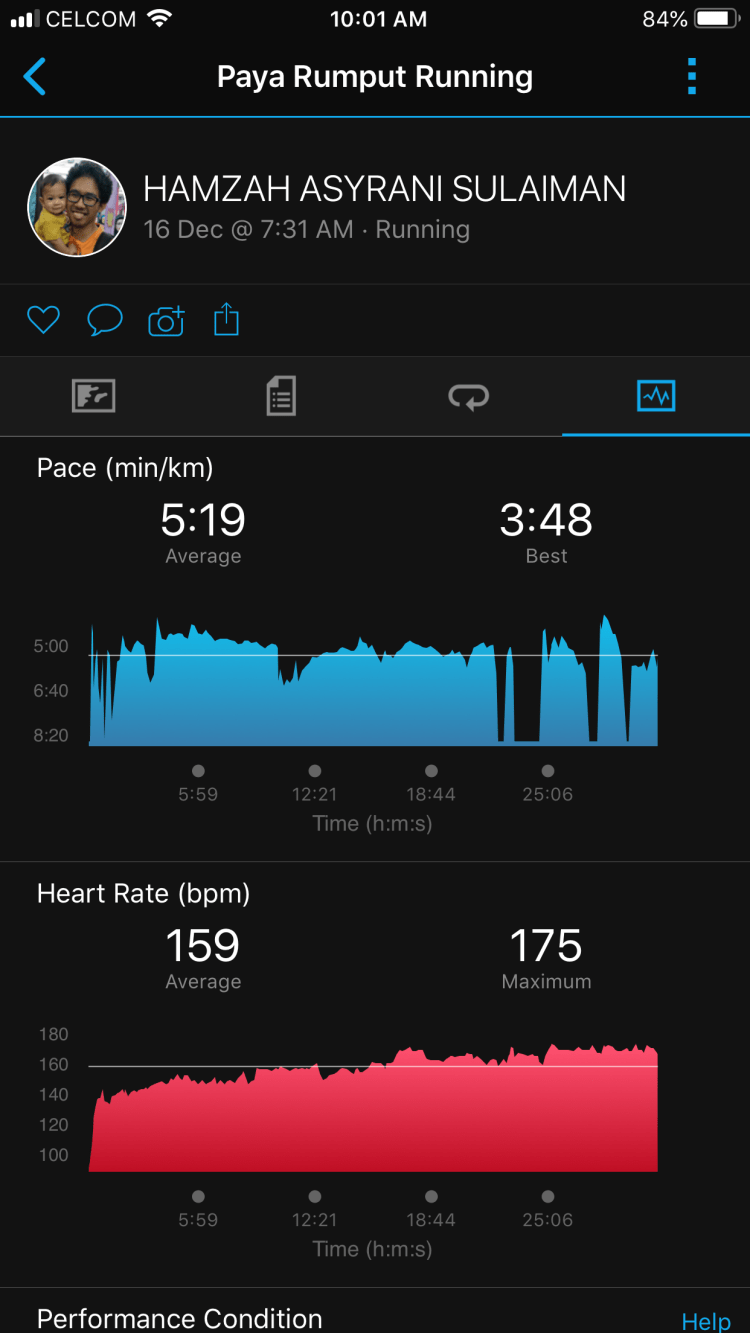Add a photo to the activity
The width and height of the screenshot is (750, 1333).
[166, 320]
